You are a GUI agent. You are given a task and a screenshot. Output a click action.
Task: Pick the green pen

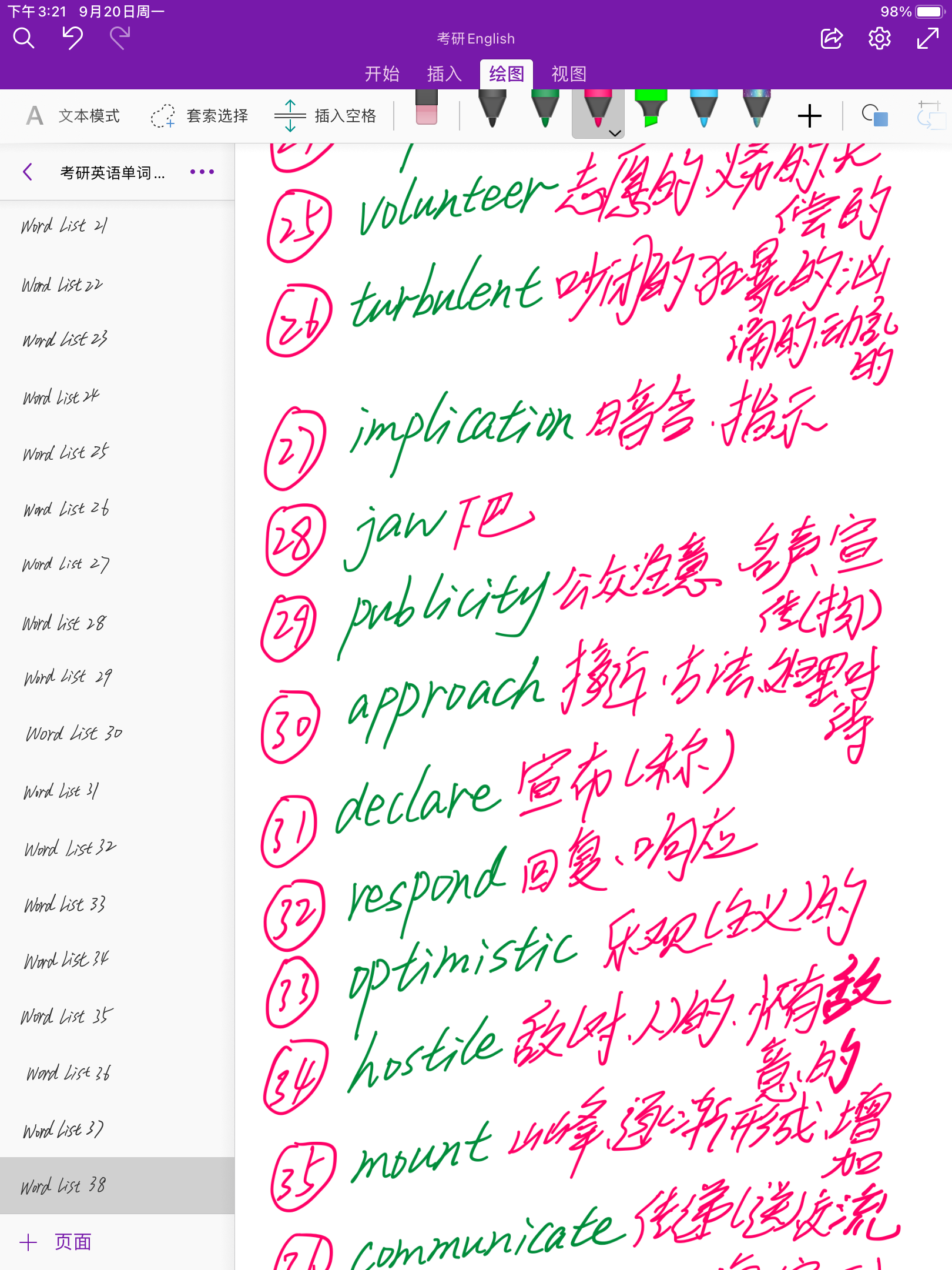click(545, 109)
